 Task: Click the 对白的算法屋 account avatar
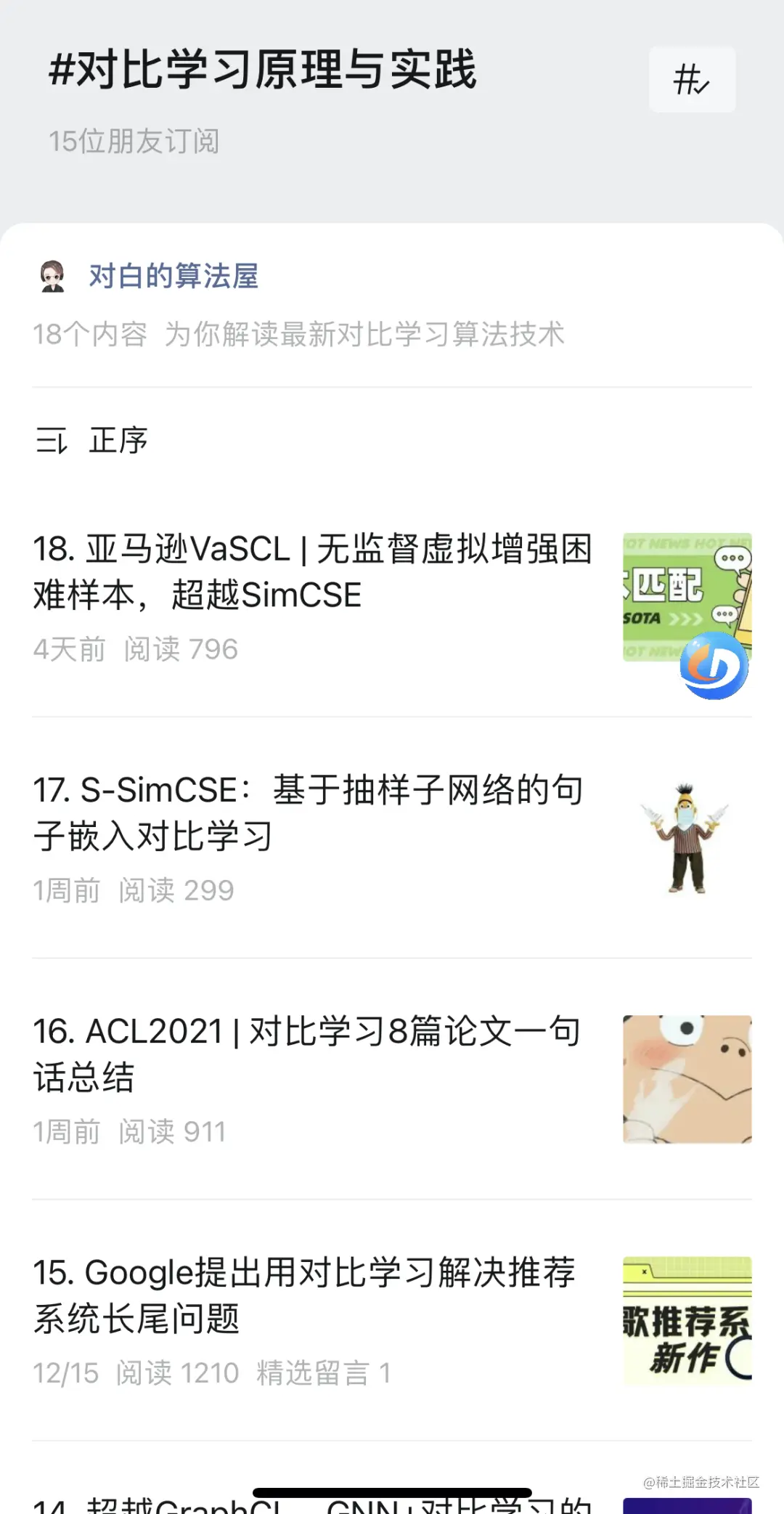coord(51,276)
